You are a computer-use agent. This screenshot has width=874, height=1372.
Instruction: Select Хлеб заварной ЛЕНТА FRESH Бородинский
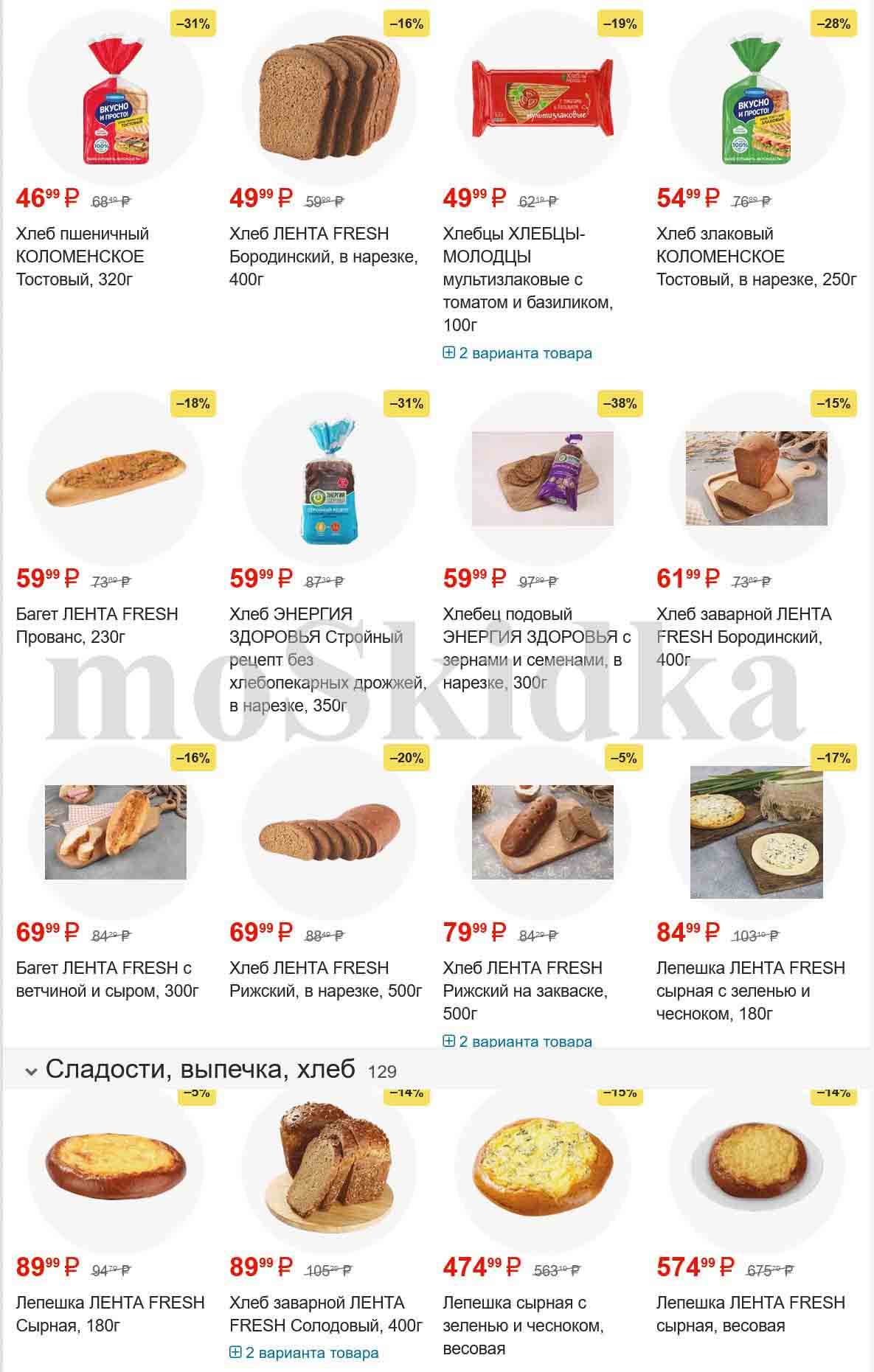(x=743, y=635)
